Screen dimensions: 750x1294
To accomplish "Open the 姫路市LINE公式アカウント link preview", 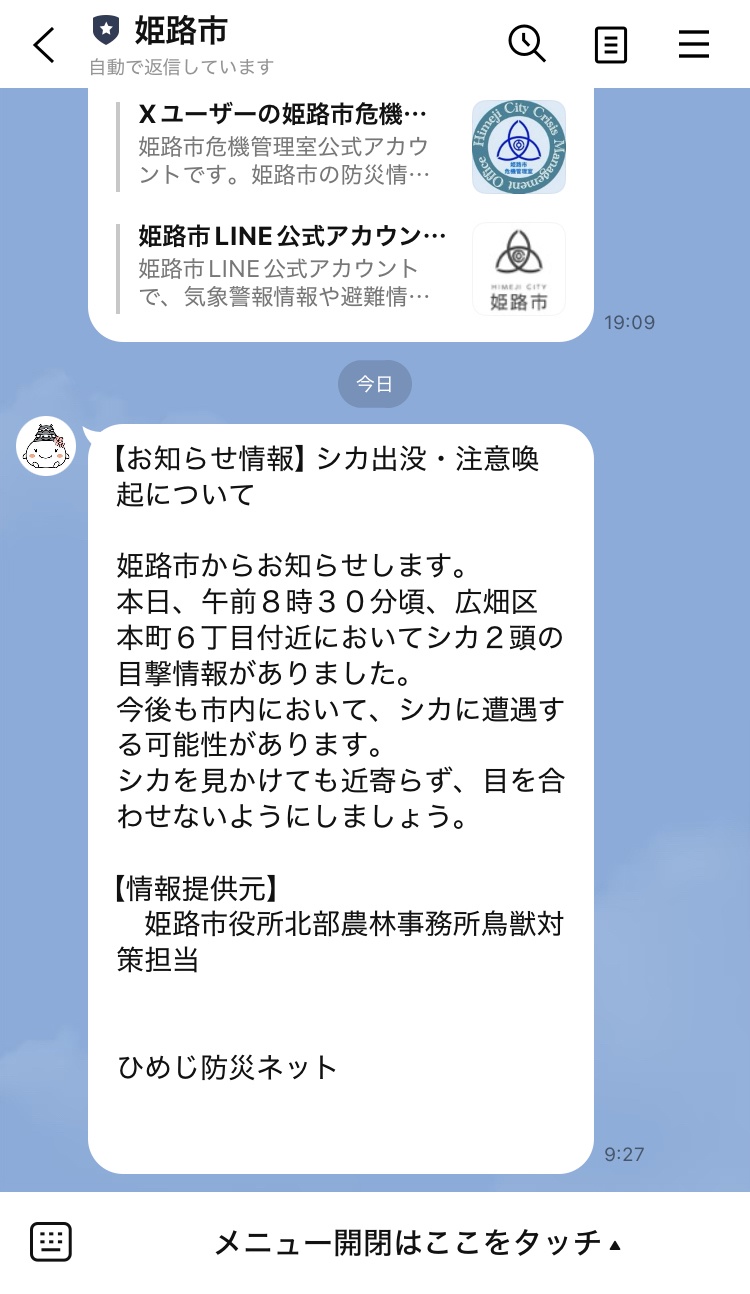I will [x=340, y=268].
